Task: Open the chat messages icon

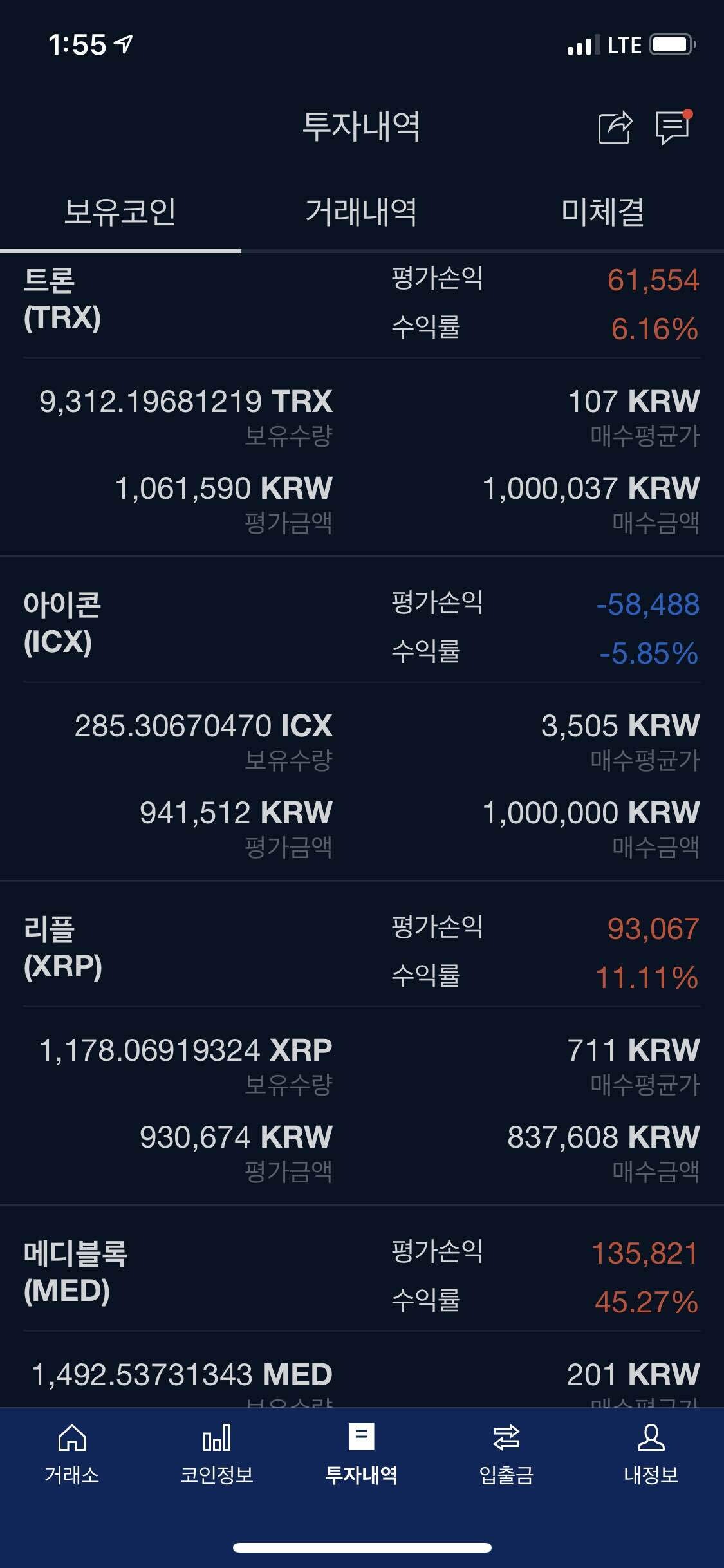Action: click(673, 127)
